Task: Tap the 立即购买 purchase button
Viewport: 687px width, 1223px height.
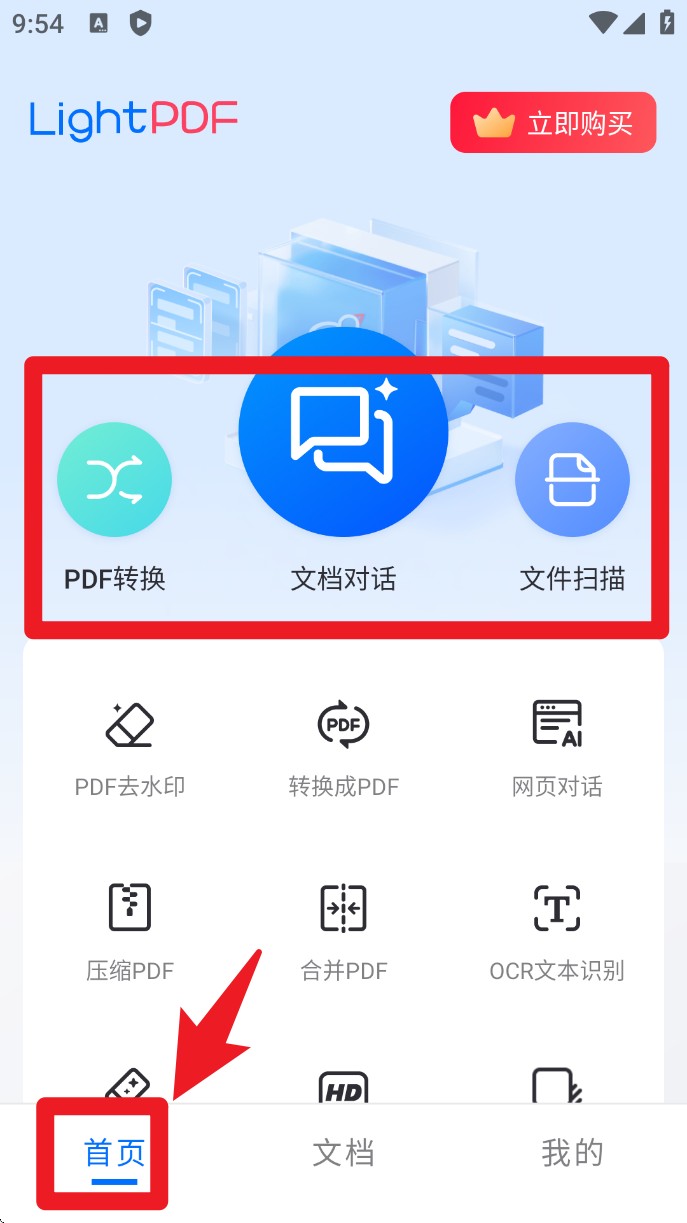Action: click(x=553, y=123)
